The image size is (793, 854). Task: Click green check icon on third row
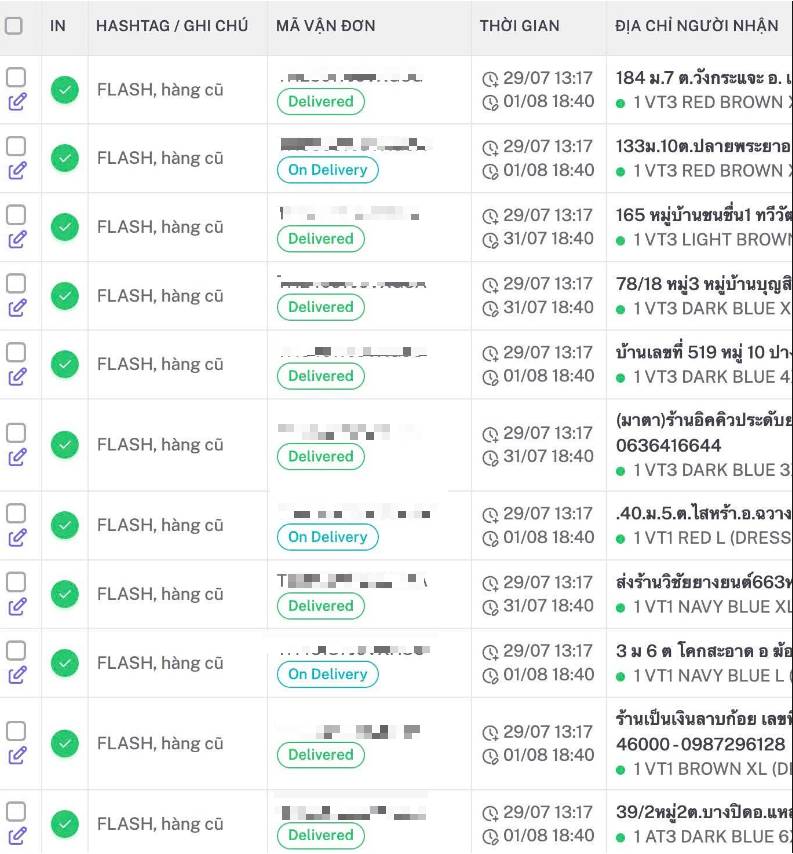[63, 227]
